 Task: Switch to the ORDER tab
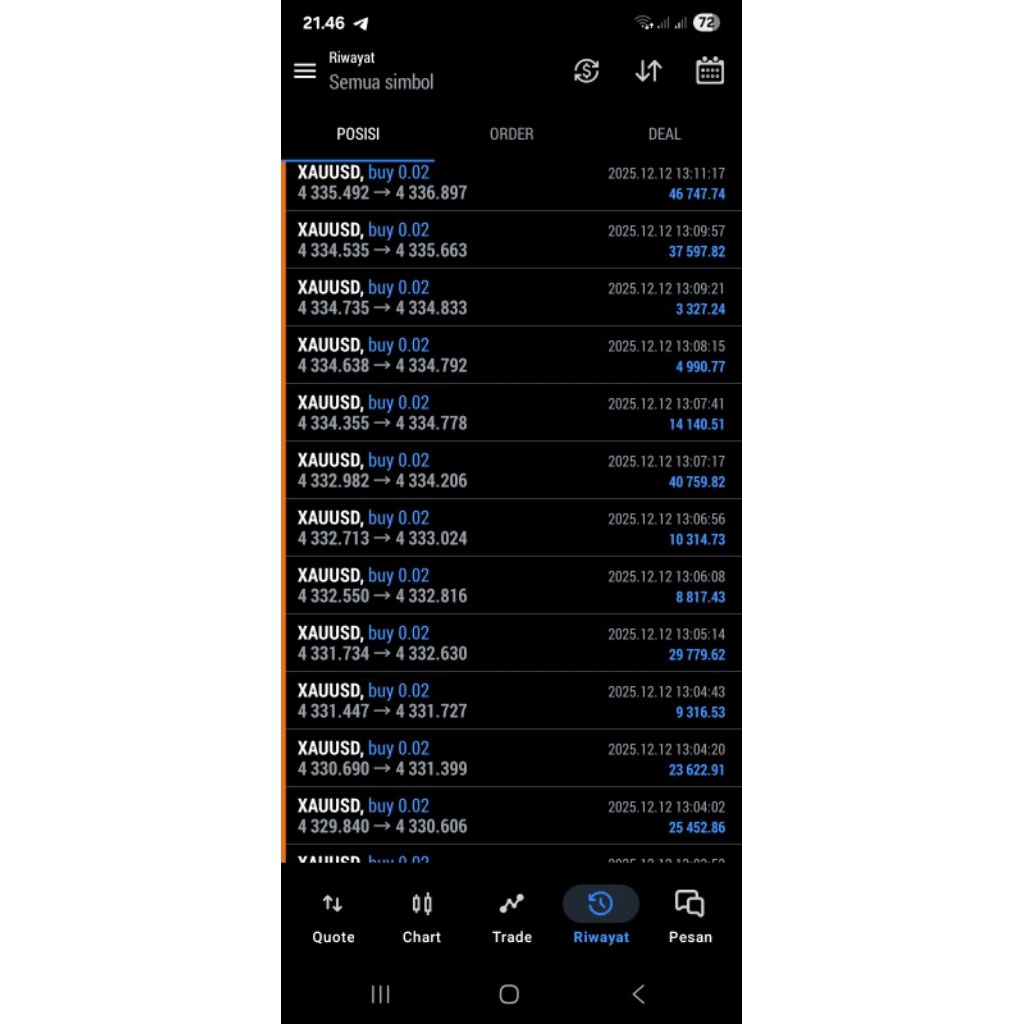click(511, 134)
